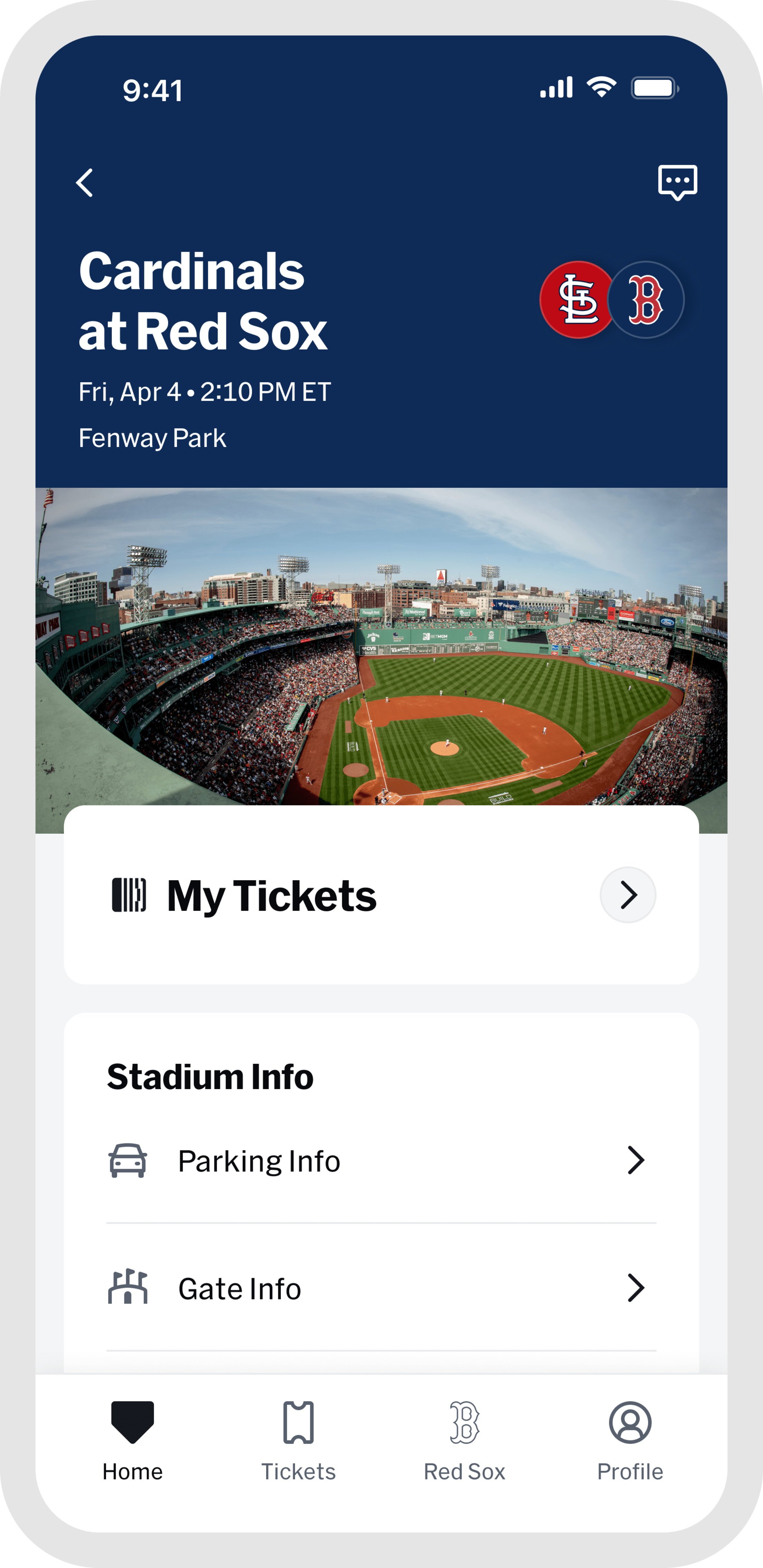Open My Tickets arrow button
Image resolution: width=763 pixels, height=1568 pixels.
tap(627, 895)
